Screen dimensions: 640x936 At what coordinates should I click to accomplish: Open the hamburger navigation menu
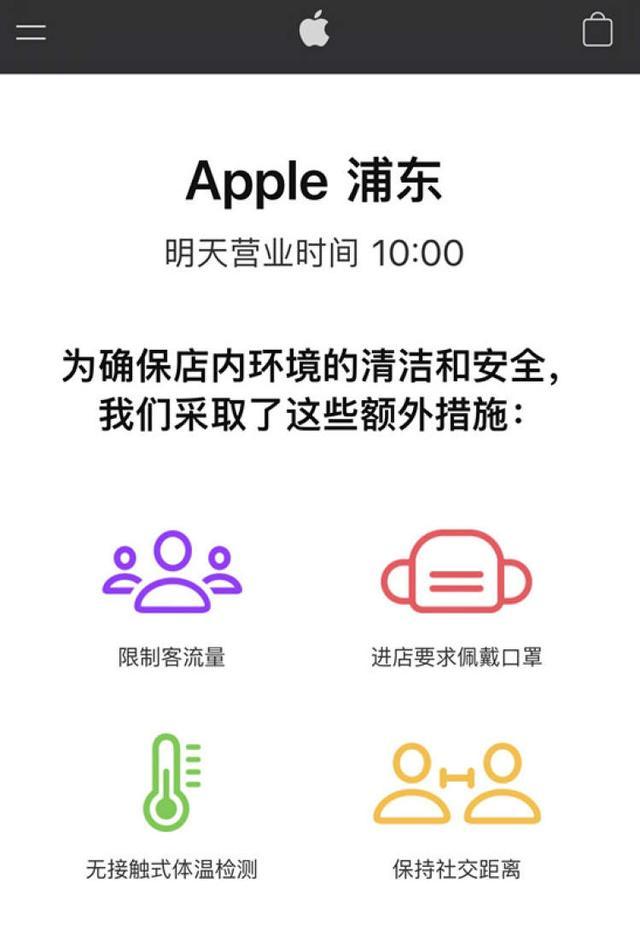[31, 31]
